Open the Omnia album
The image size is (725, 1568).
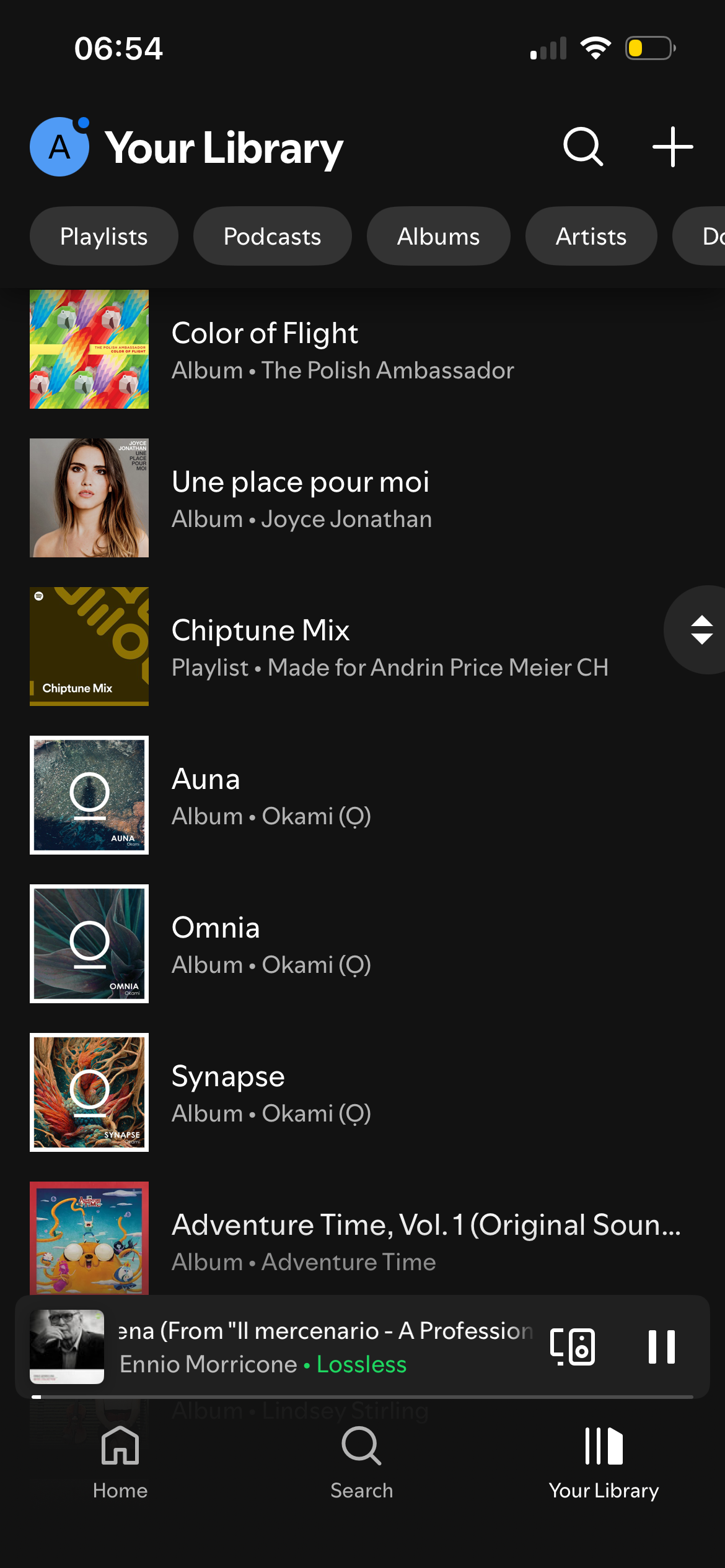click(x=271, y=944)
